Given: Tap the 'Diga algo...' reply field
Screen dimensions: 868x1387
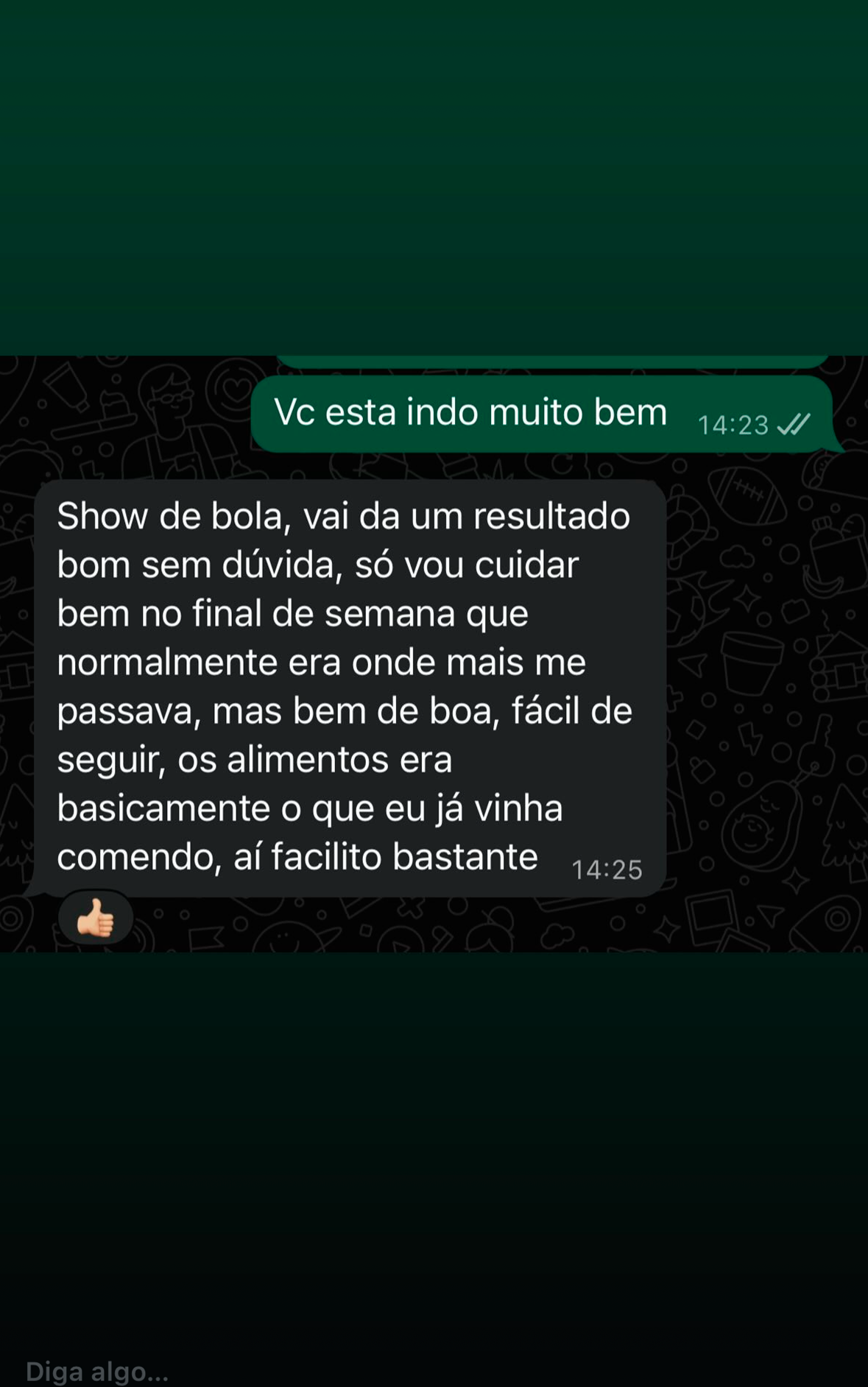Looking at the screenshot, I should click(x=97, y=1371).
